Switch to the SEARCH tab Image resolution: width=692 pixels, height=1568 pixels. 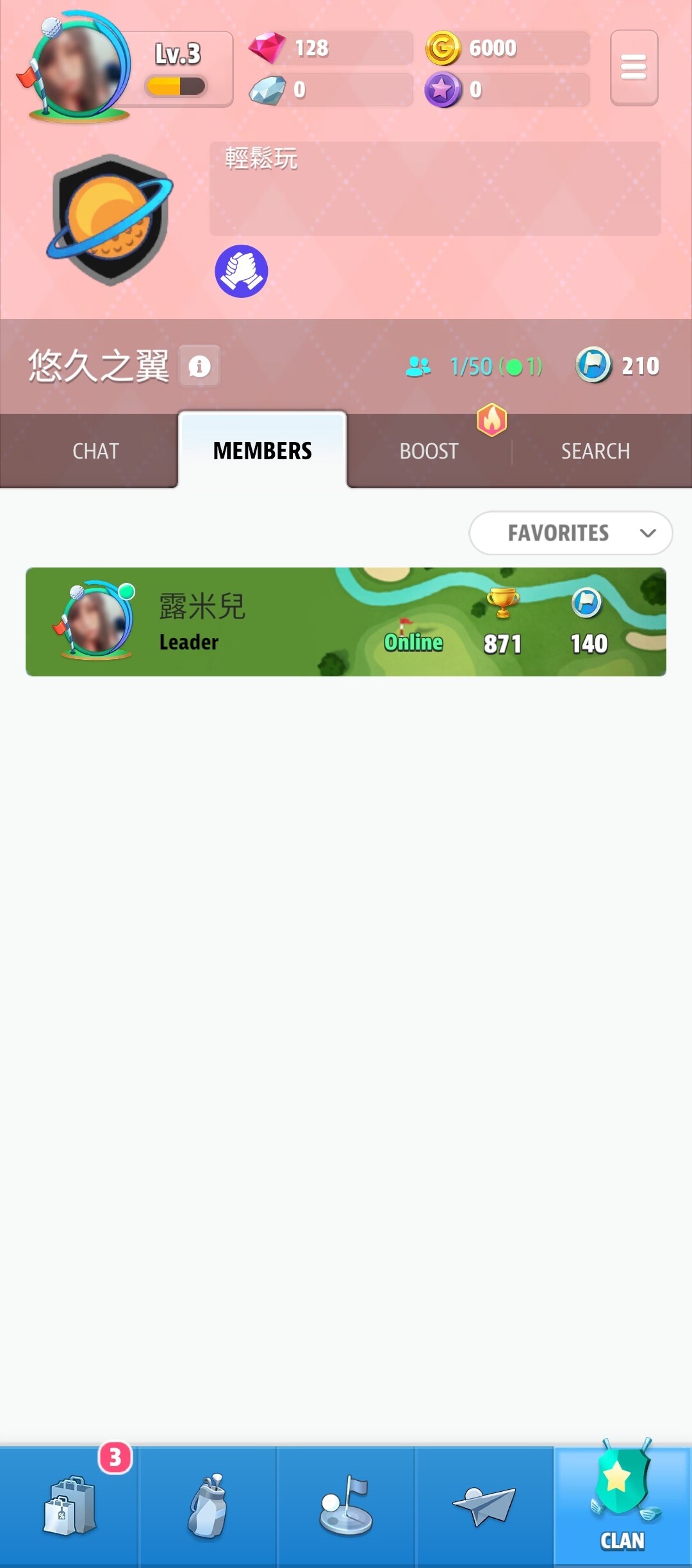[596, 451]
